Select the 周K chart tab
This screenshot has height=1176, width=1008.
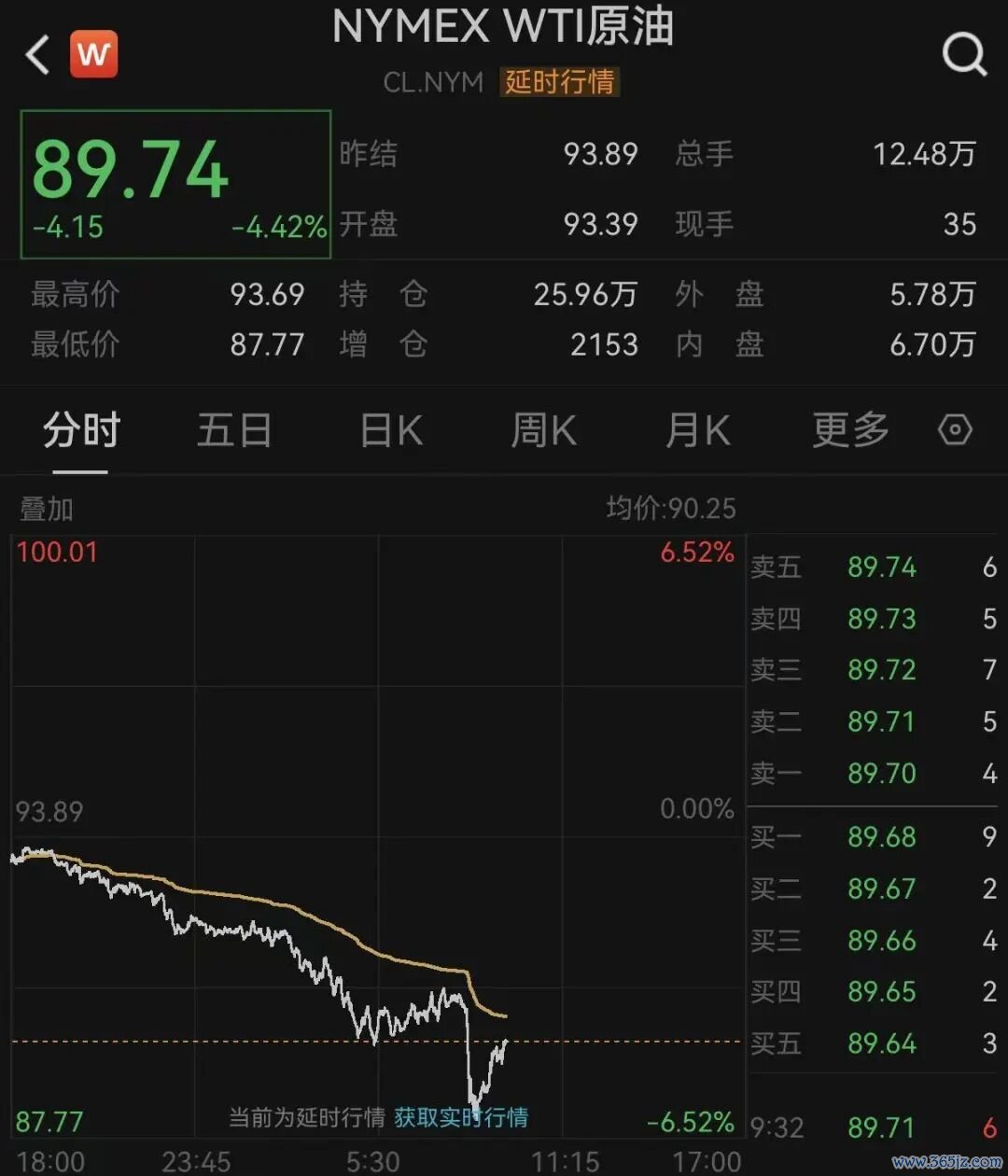(x=543, y=430)
